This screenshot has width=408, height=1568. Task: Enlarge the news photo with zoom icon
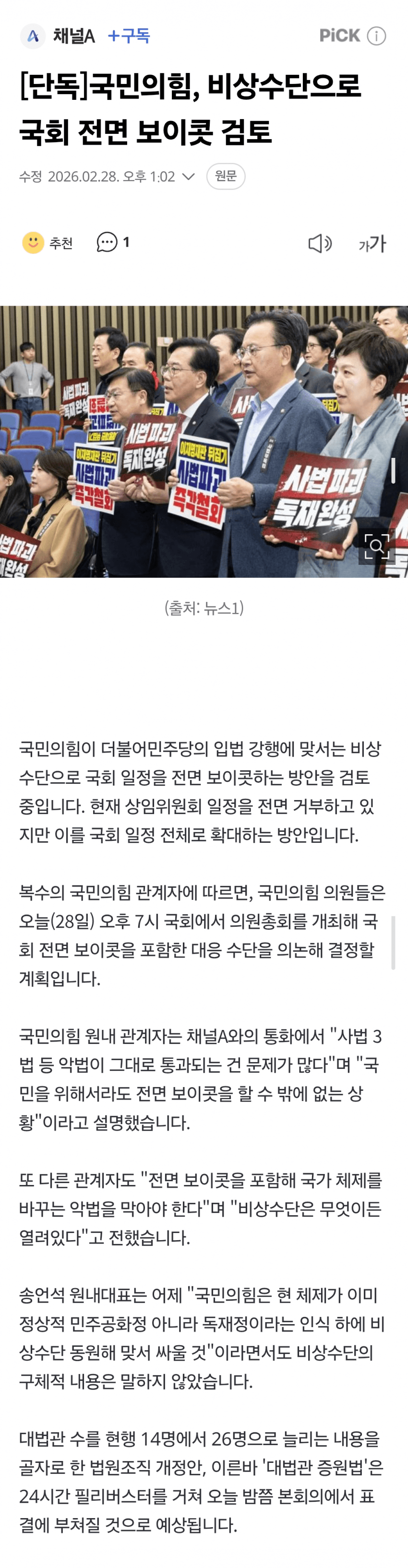click(x=376, y=546)
